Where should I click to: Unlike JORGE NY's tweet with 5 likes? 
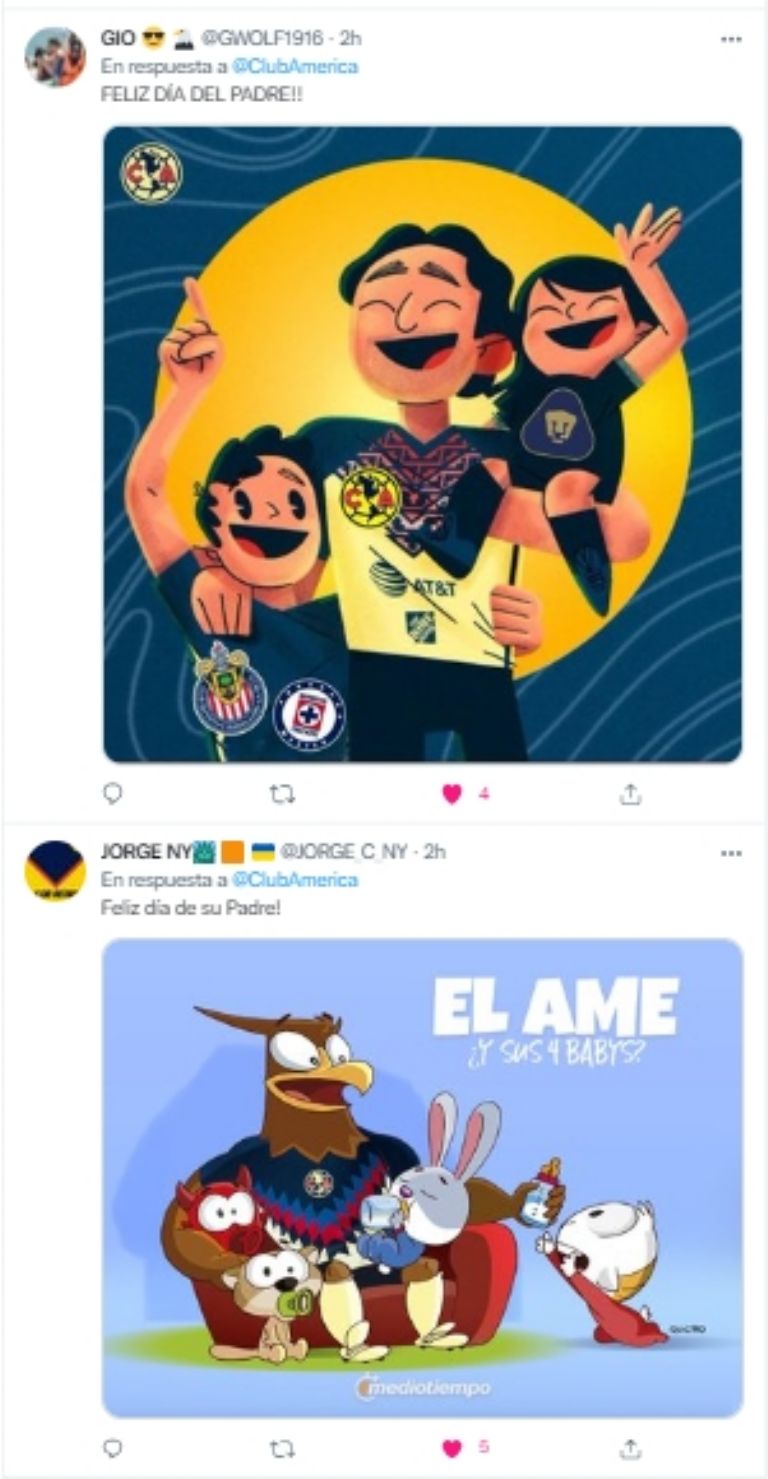pos(452,1447)
